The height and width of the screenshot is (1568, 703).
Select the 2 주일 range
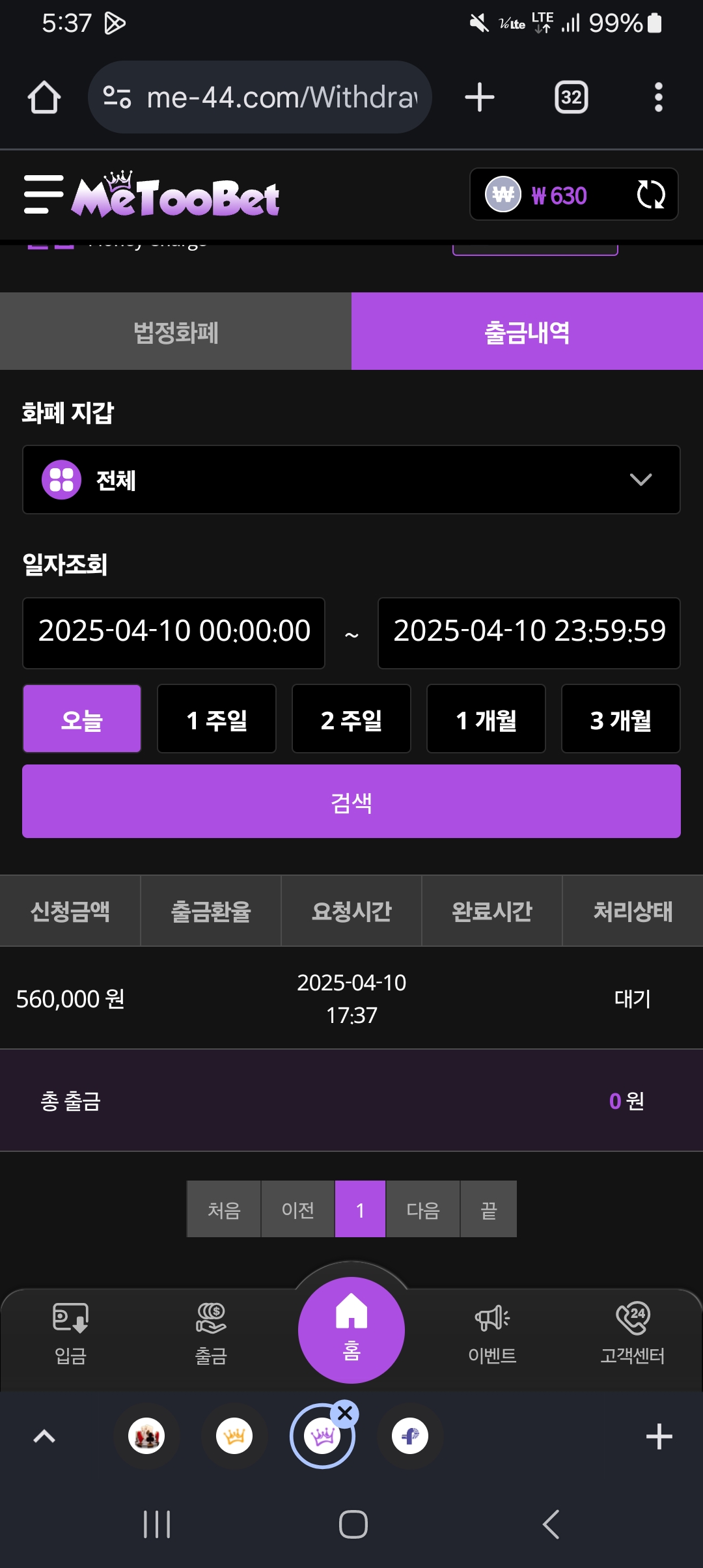click(351, 719)
